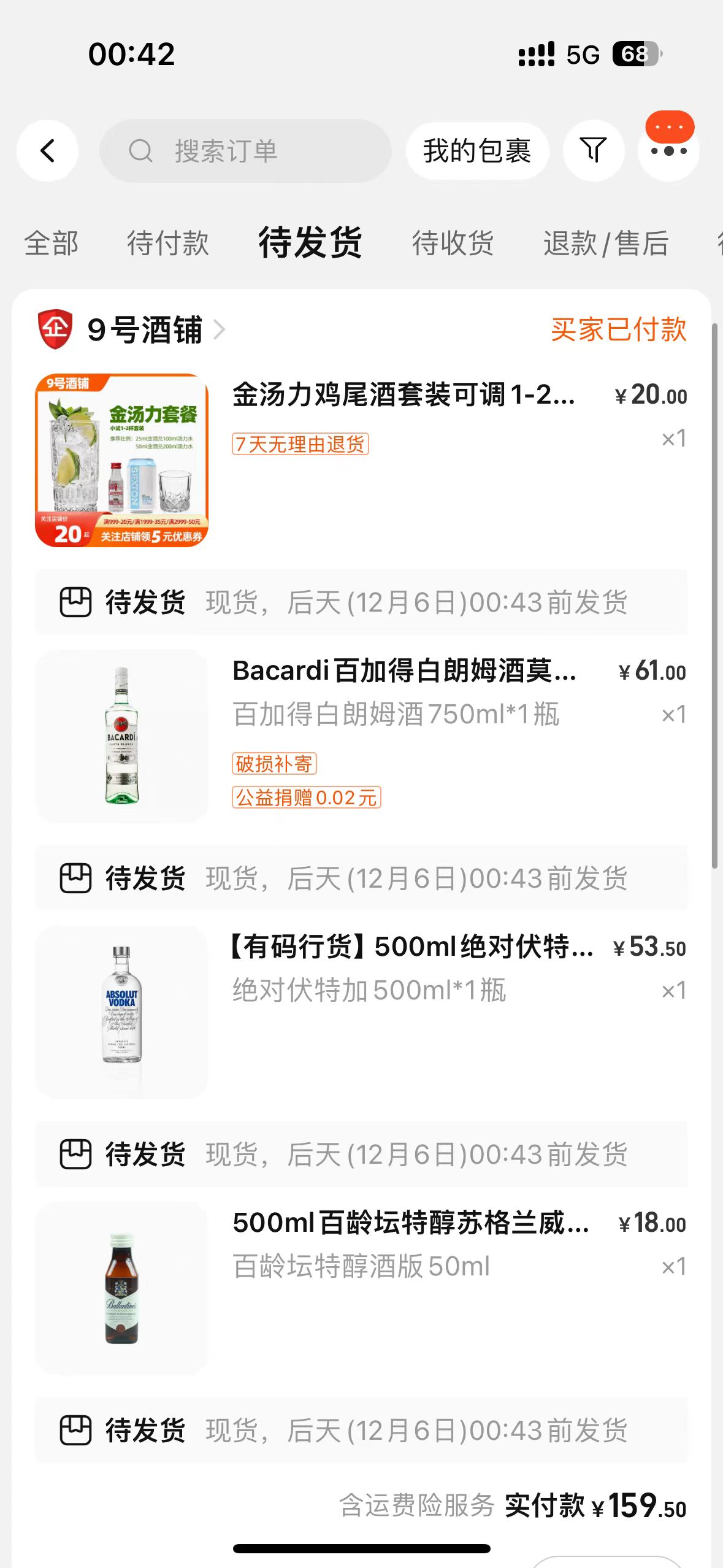Open the order filter funnel icon

click(593, 151)
